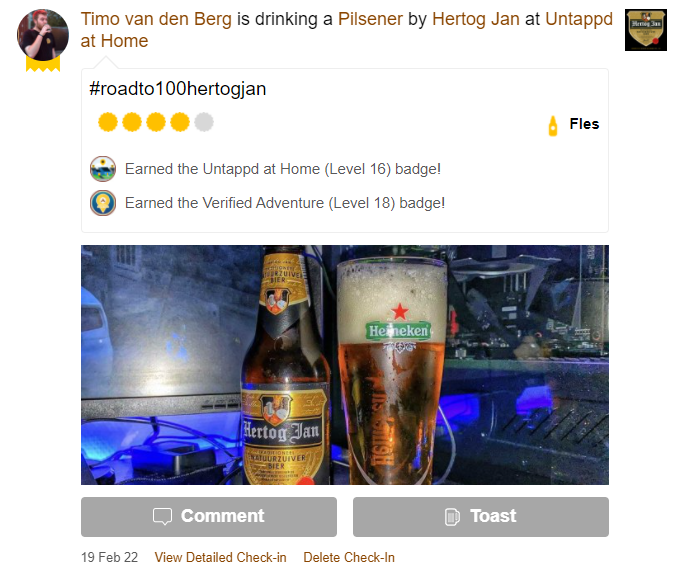This screenshot has width=692, height=579.
Task: Open the Hertog Jan brewery link
Action: [475, 20]
